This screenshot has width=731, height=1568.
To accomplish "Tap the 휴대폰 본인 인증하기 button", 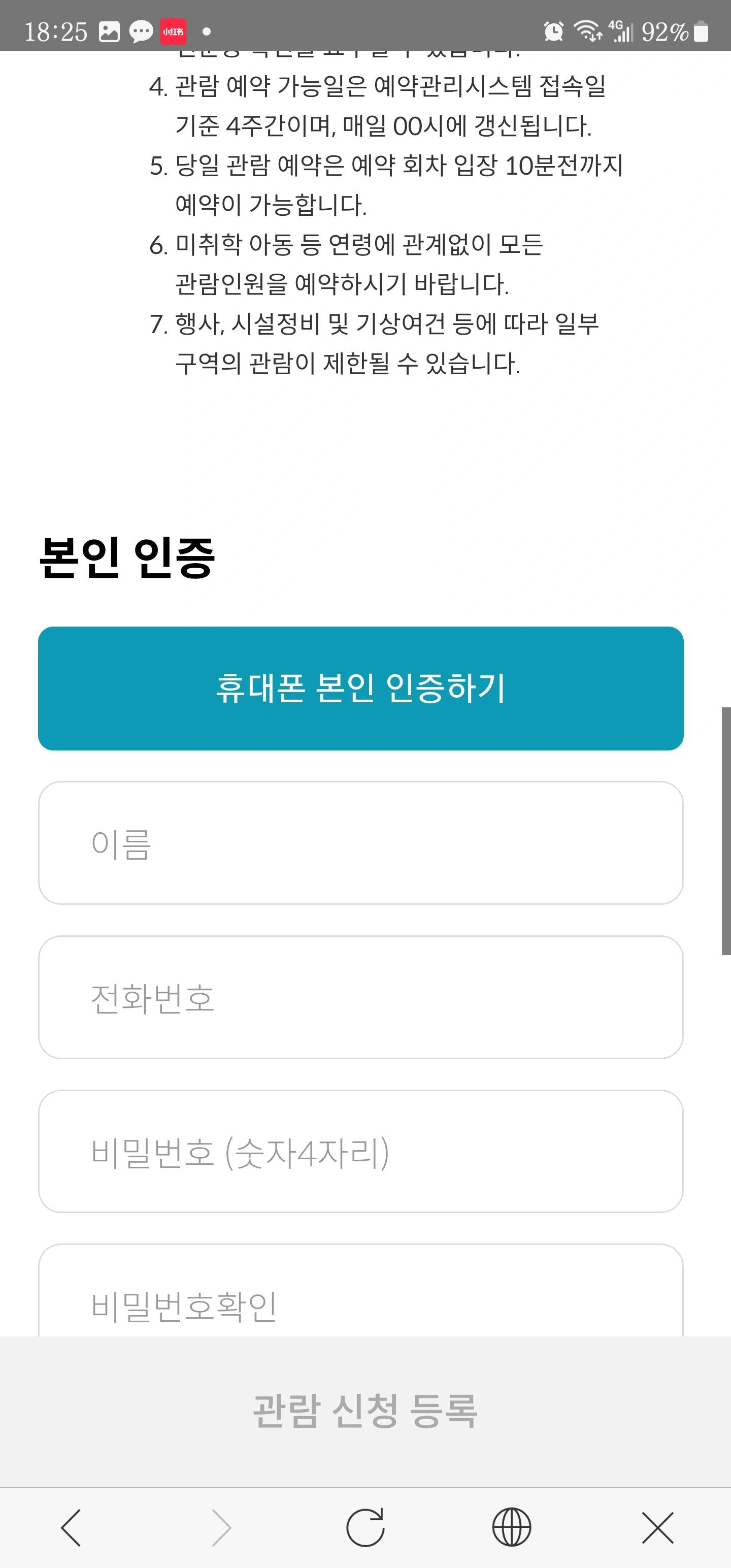I will [x=360, y=688].
